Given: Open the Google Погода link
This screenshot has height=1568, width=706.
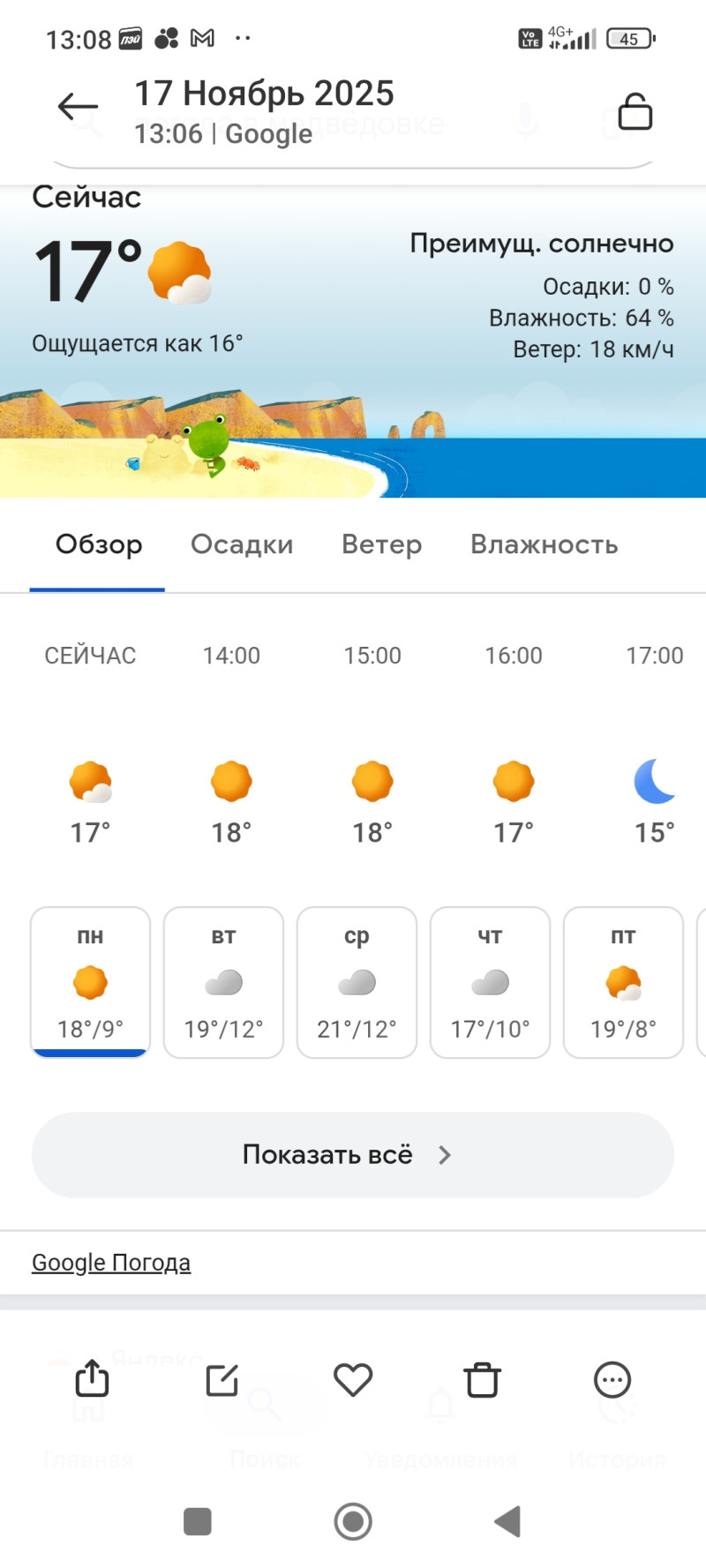Looking at the screenshot, I should (x=111, y=1263).
